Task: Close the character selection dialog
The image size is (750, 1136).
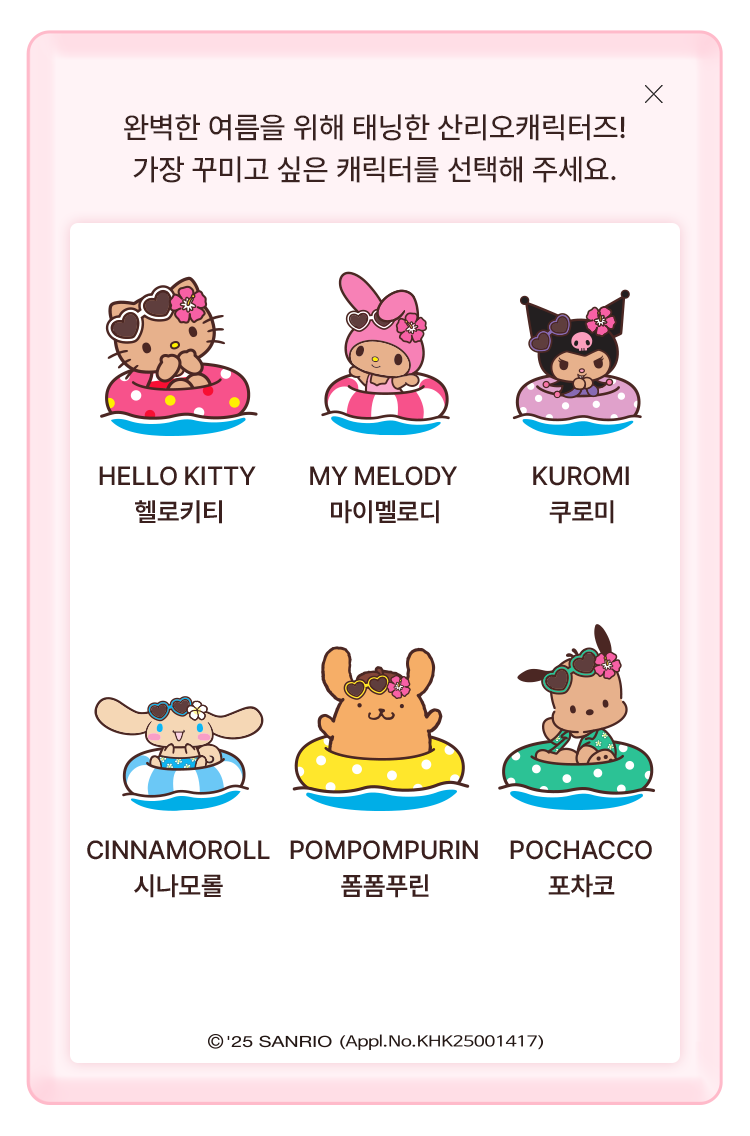Action: (654, 94)
